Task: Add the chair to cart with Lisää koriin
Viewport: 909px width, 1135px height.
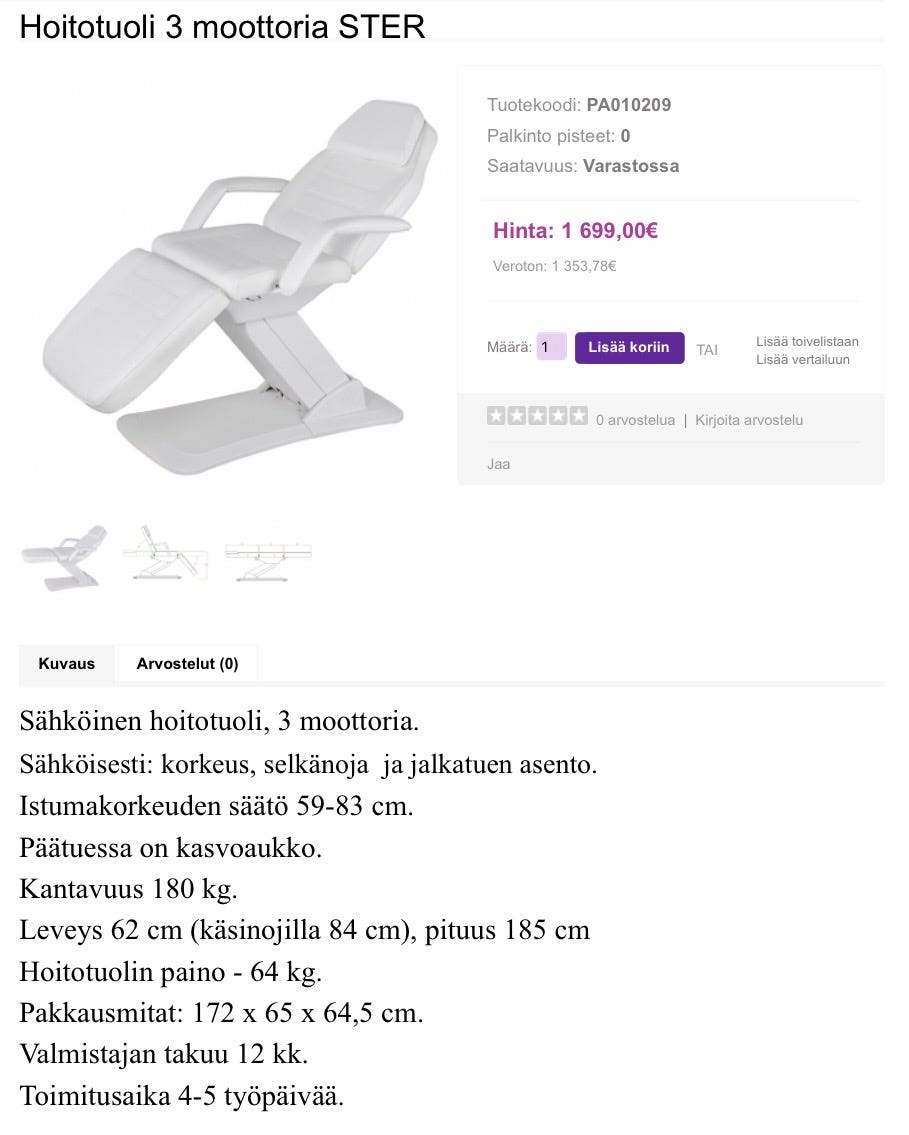Action: 629,348
